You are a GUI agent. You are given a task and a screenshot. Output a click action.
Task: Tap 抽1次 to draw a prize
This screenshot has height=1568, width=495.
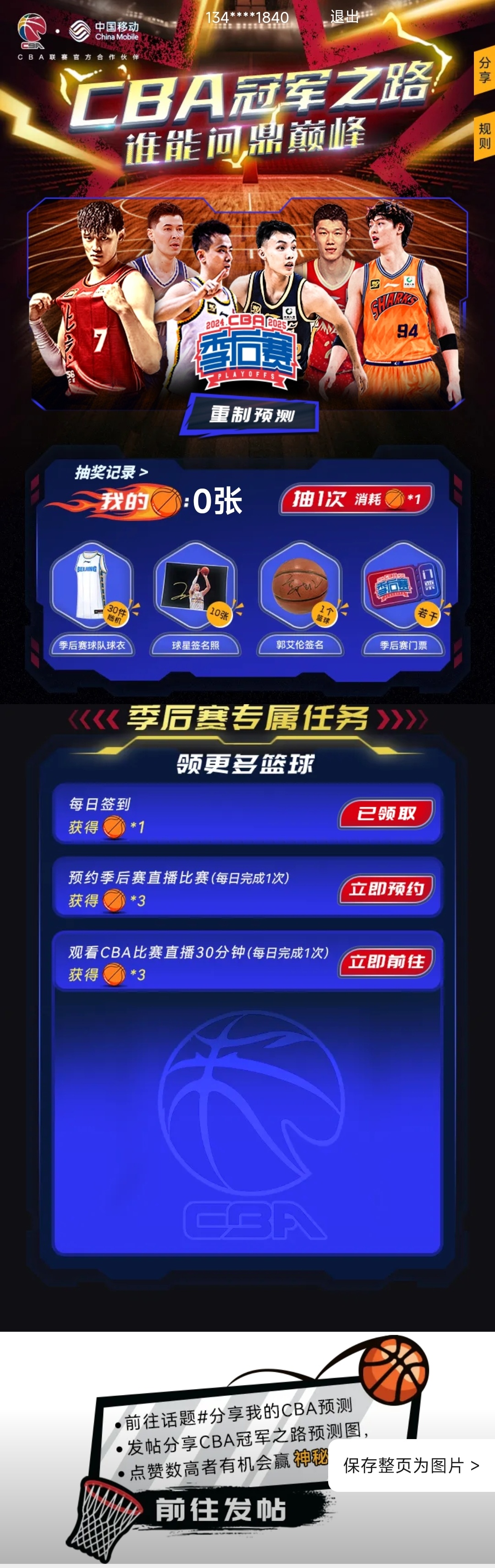pyautogui.click(x=356, y=500)
